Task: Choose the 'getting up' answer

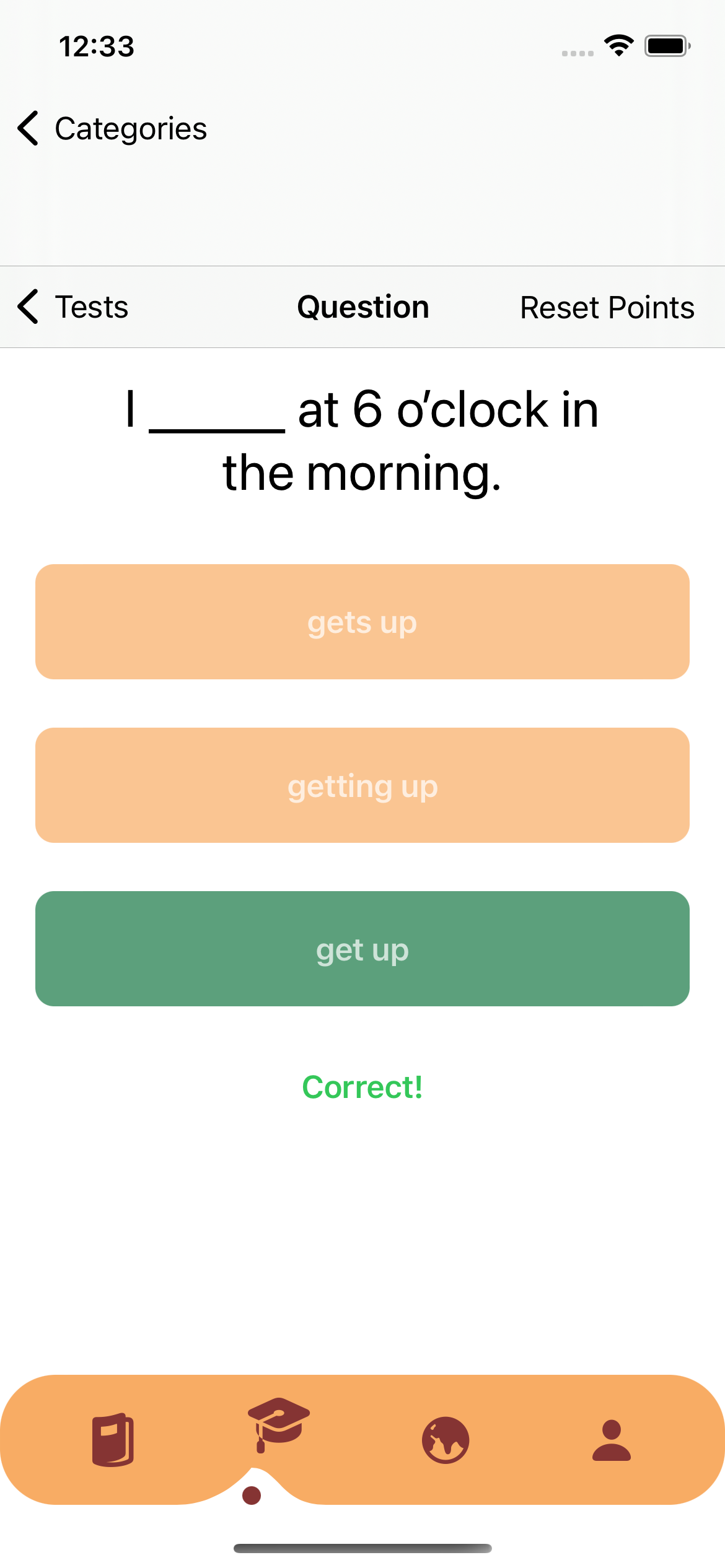Action: pos(362,785)
